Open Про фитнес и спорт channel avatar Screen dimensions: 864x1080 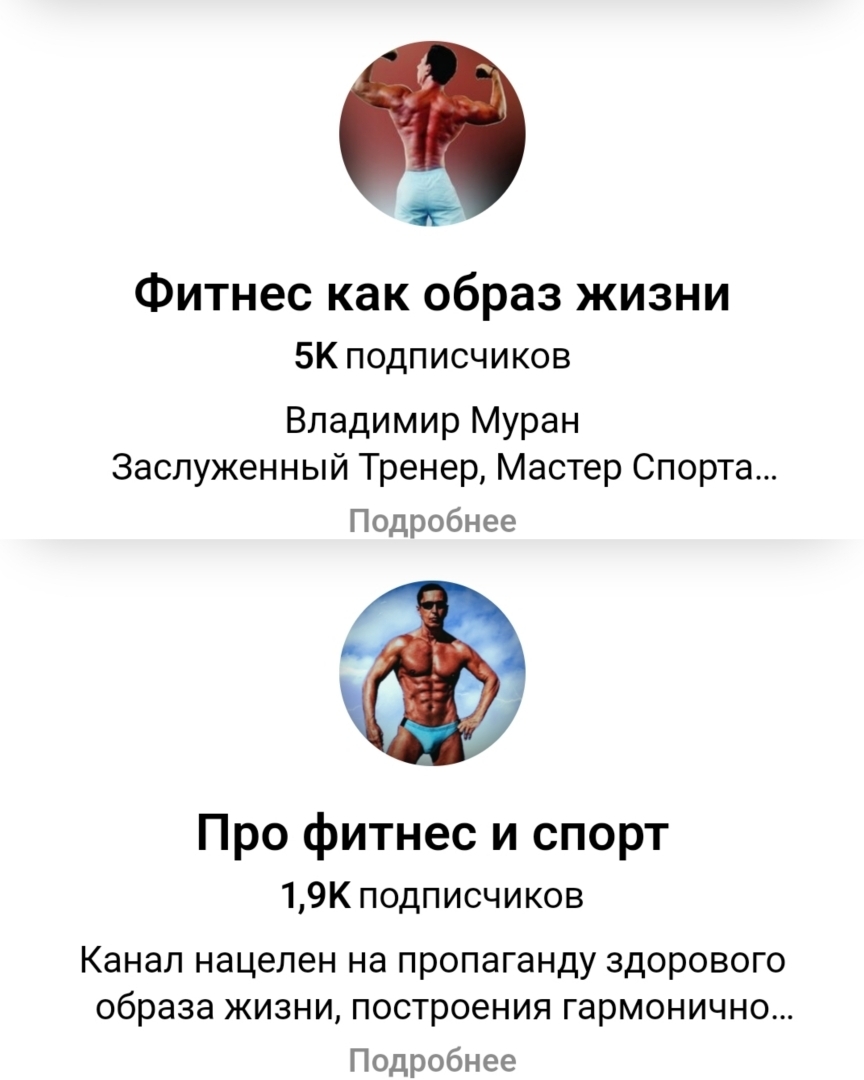click(x=432, y=673)
